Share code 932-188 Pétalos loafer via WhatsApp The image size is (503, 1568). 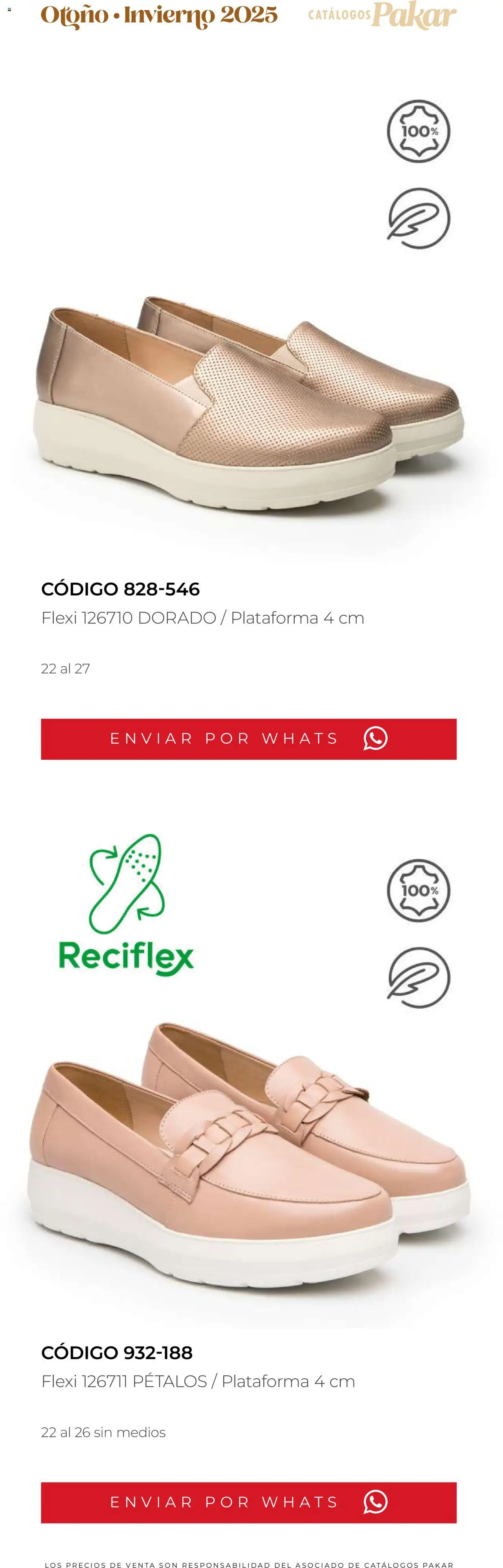click(x=248, y=1502)
